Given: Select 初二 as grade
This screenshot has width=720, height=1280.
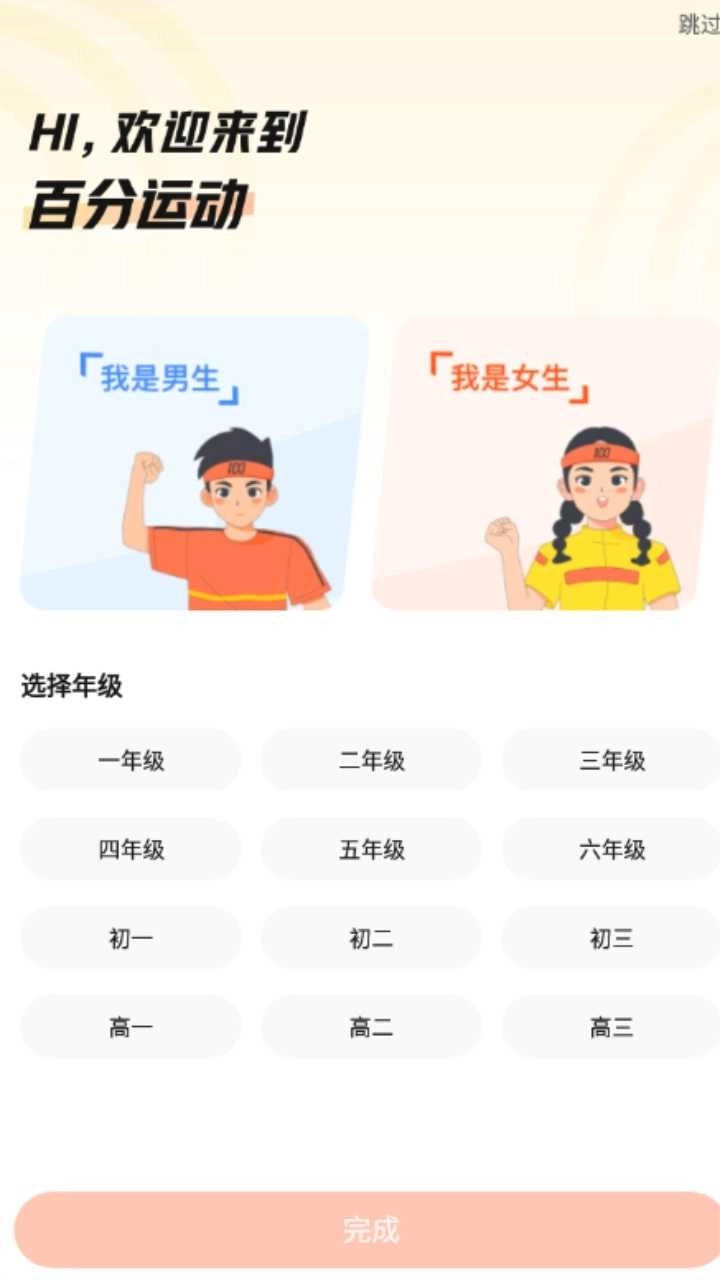Looking at the screenshot, I should click(371, 939).
